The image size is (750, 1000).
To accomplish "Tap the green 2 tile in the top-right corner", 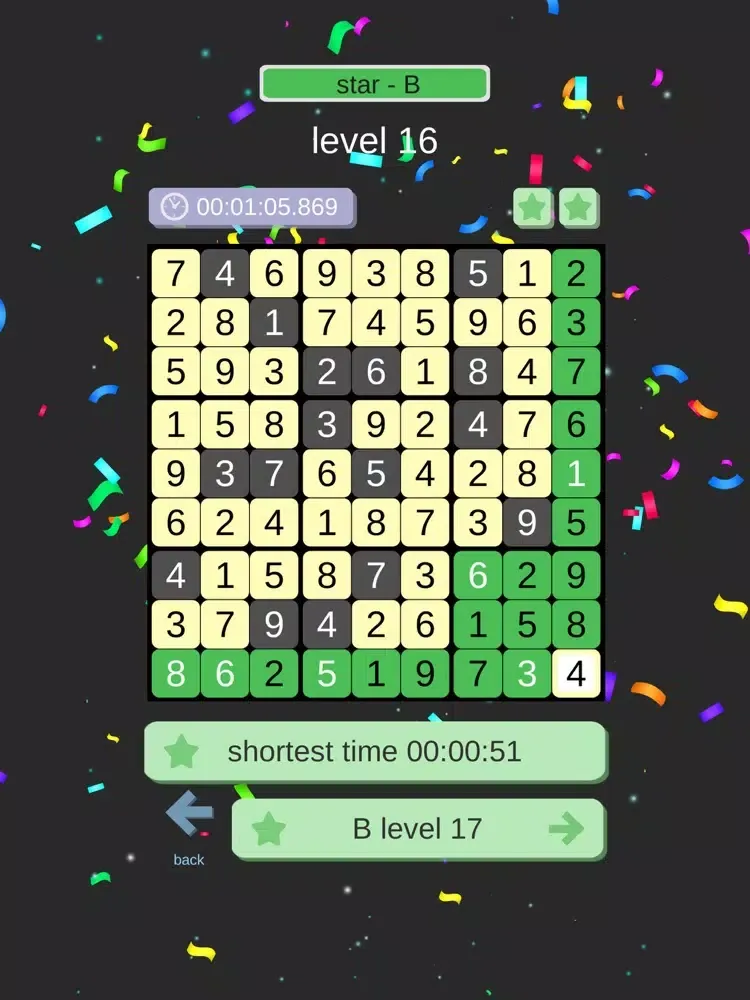I will click(576, 273).
